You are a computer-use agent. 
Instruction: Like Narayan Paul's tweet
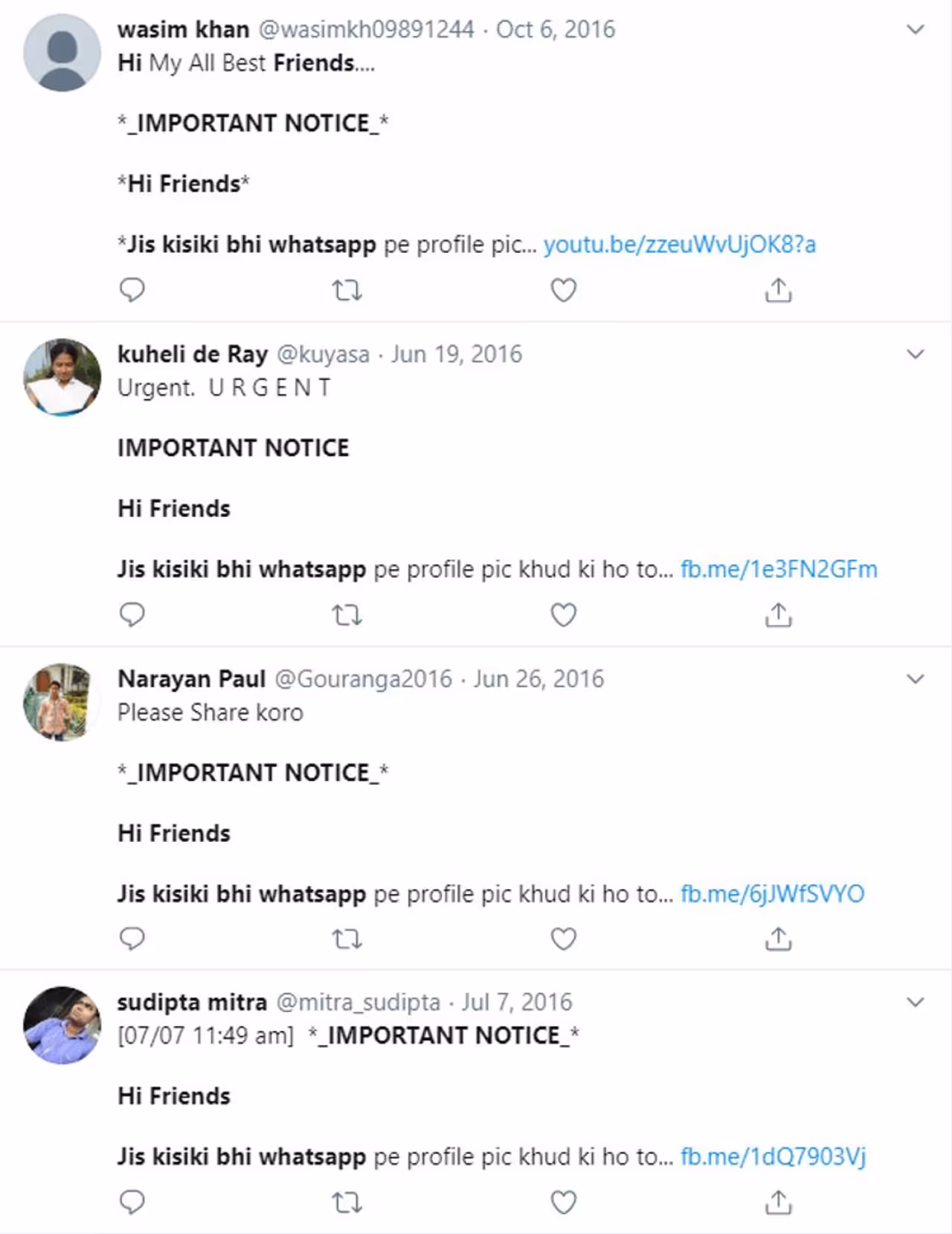click(563, 939)
